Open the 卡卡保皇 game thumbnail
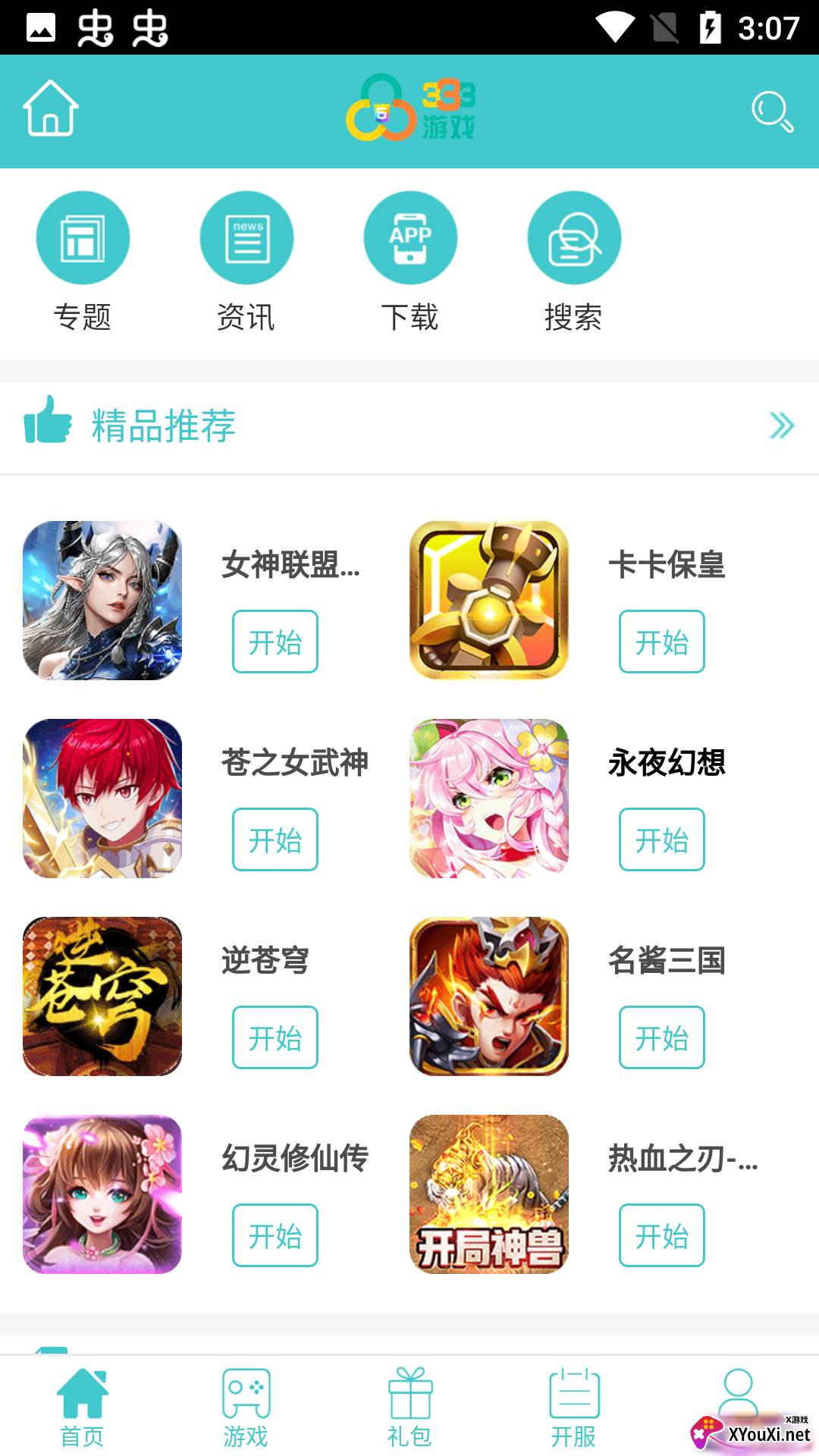The height and width of the screenshot is (1456, 819). 489,601
